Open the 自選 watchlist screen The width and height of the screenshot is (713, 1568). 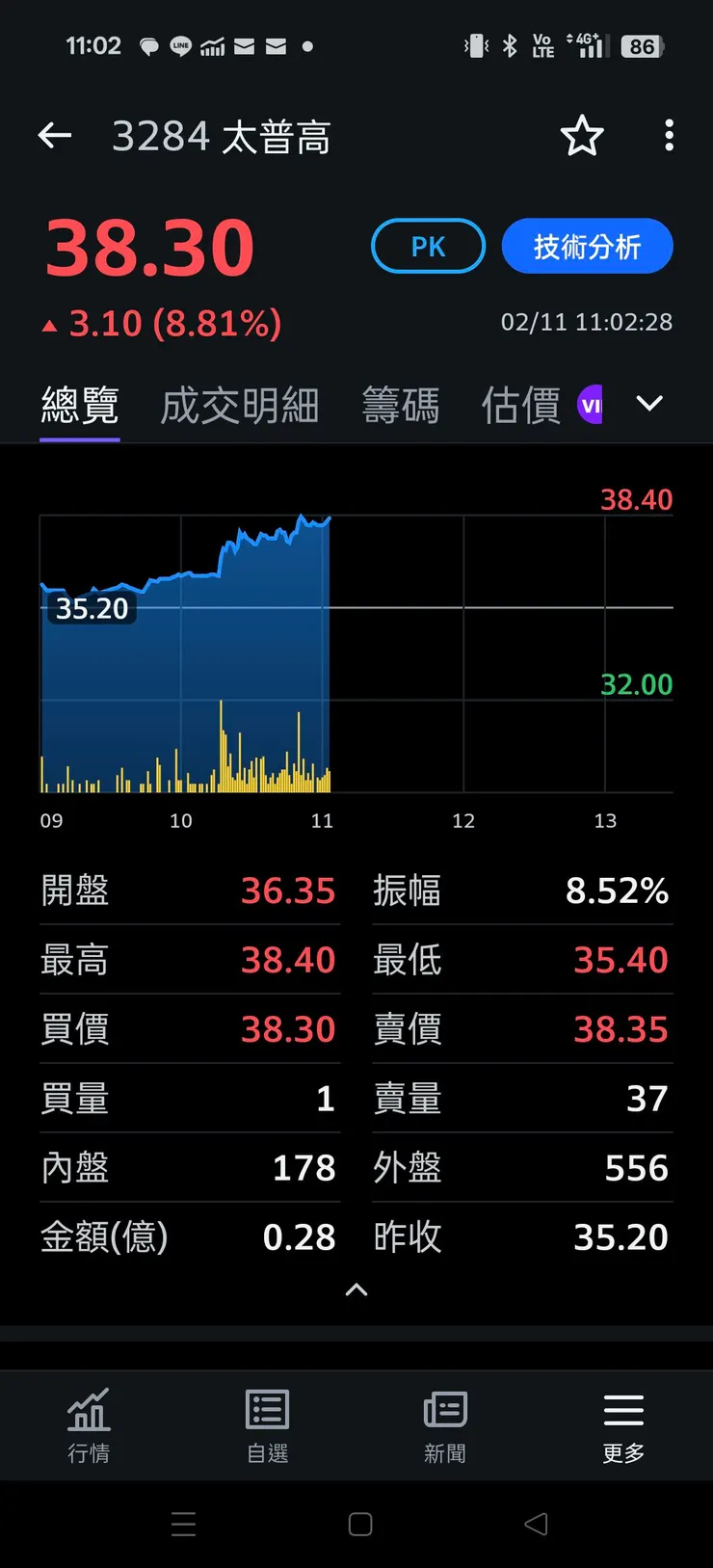pos(267,1426)
